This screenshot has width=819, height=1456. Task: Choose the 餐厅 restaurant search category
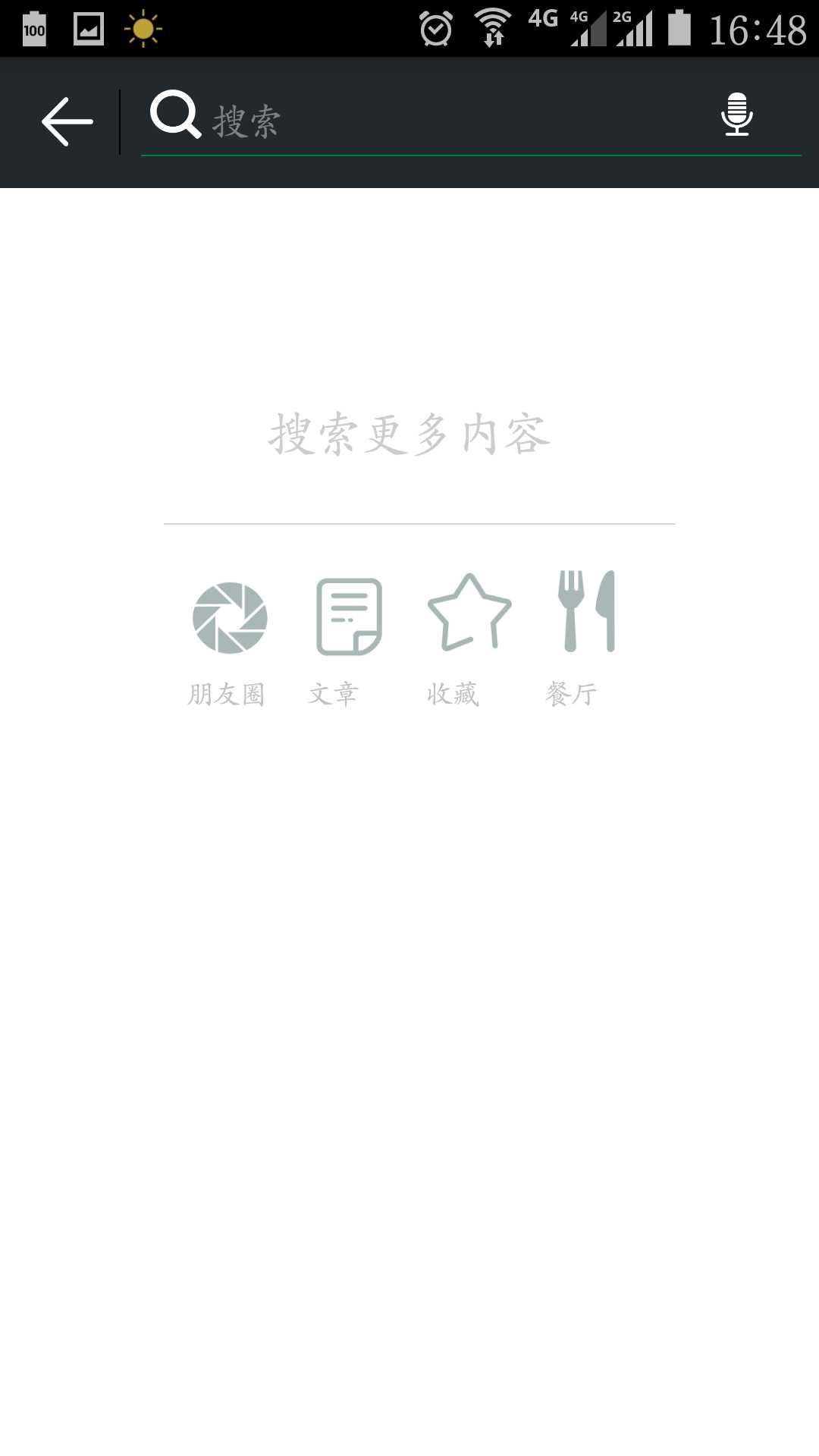coord(586,637)
